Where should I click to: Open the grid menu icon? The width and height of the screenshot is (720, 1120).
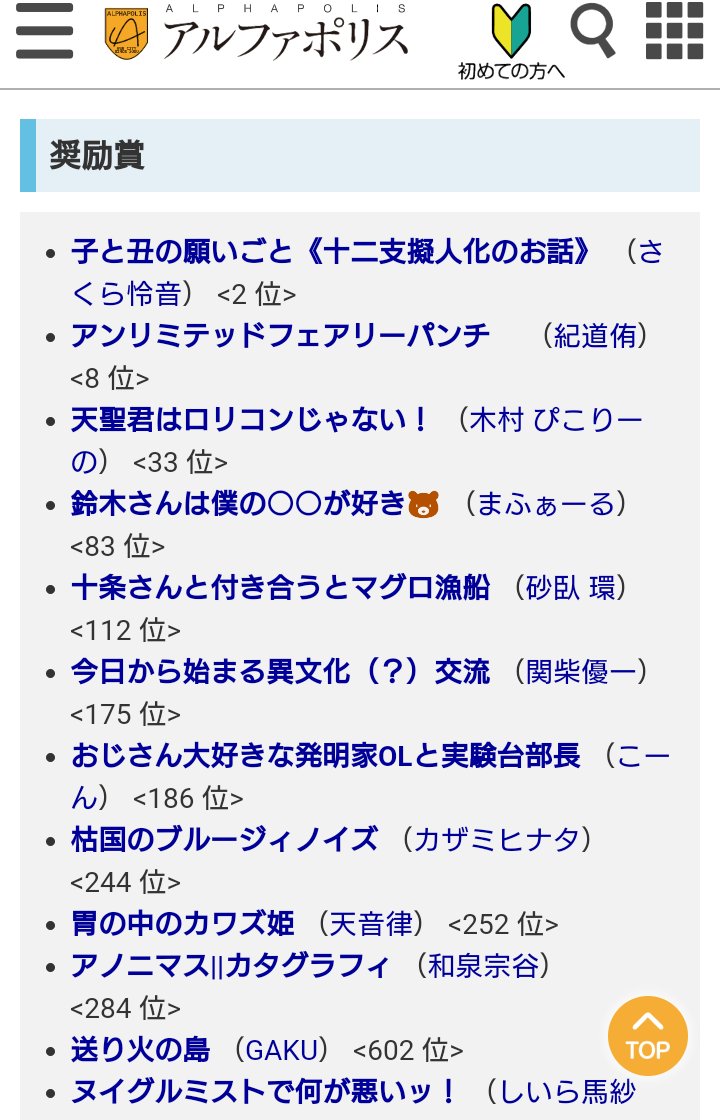(x=674, y=31)
